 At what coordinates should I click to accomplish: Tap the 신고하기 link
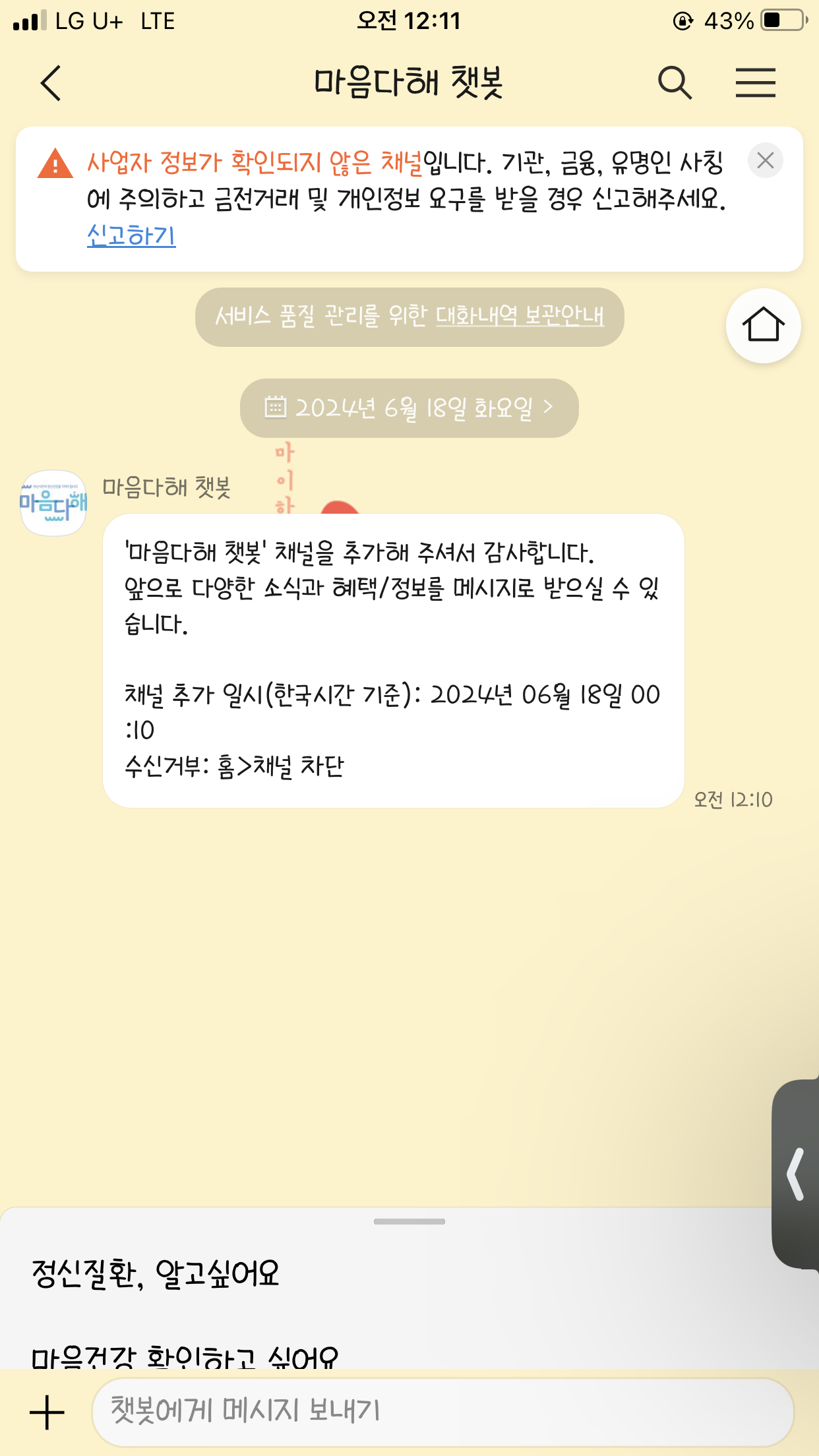tap(131, 235)
